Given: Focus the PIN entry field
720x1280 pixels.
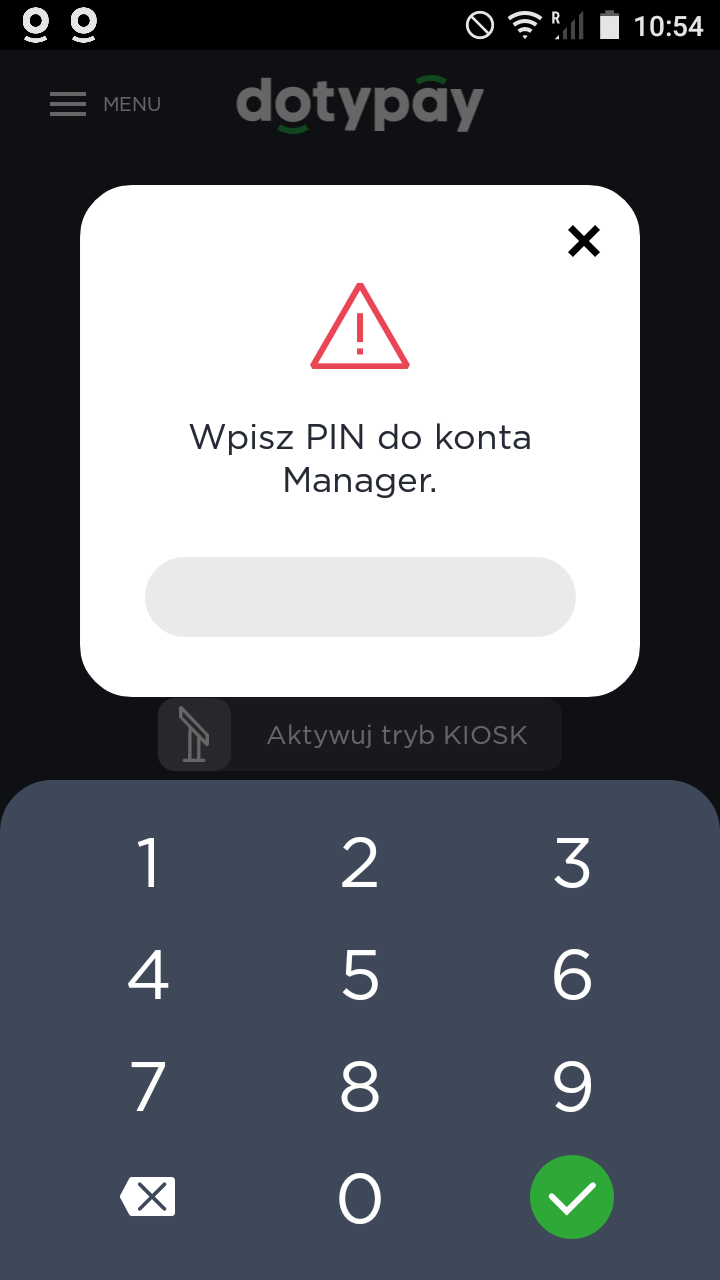Looking at the screenshot, I should [360, 597].
